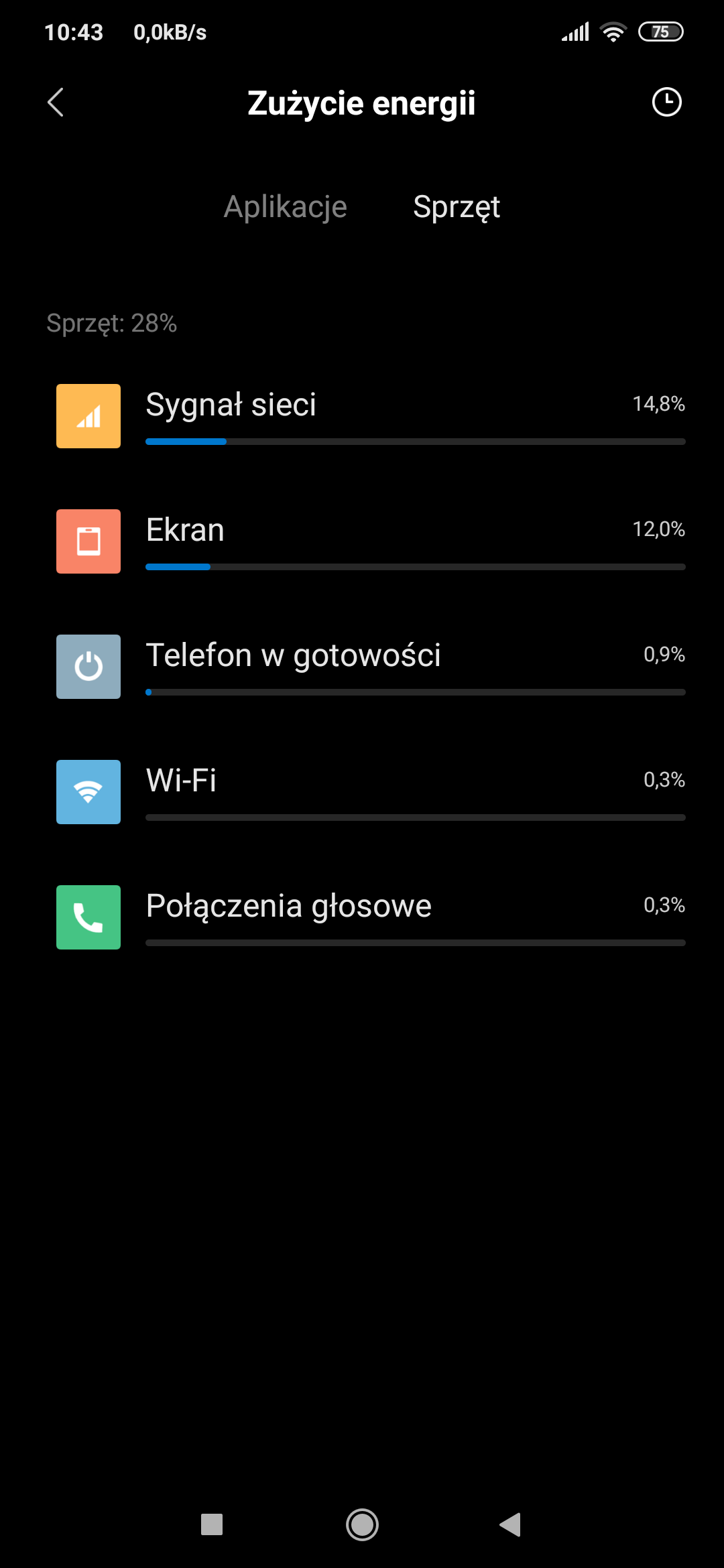This screenshot has width=724, height=1568.
Task: Go back from Zużycie energii screen
Action: [x=56, y=103]
